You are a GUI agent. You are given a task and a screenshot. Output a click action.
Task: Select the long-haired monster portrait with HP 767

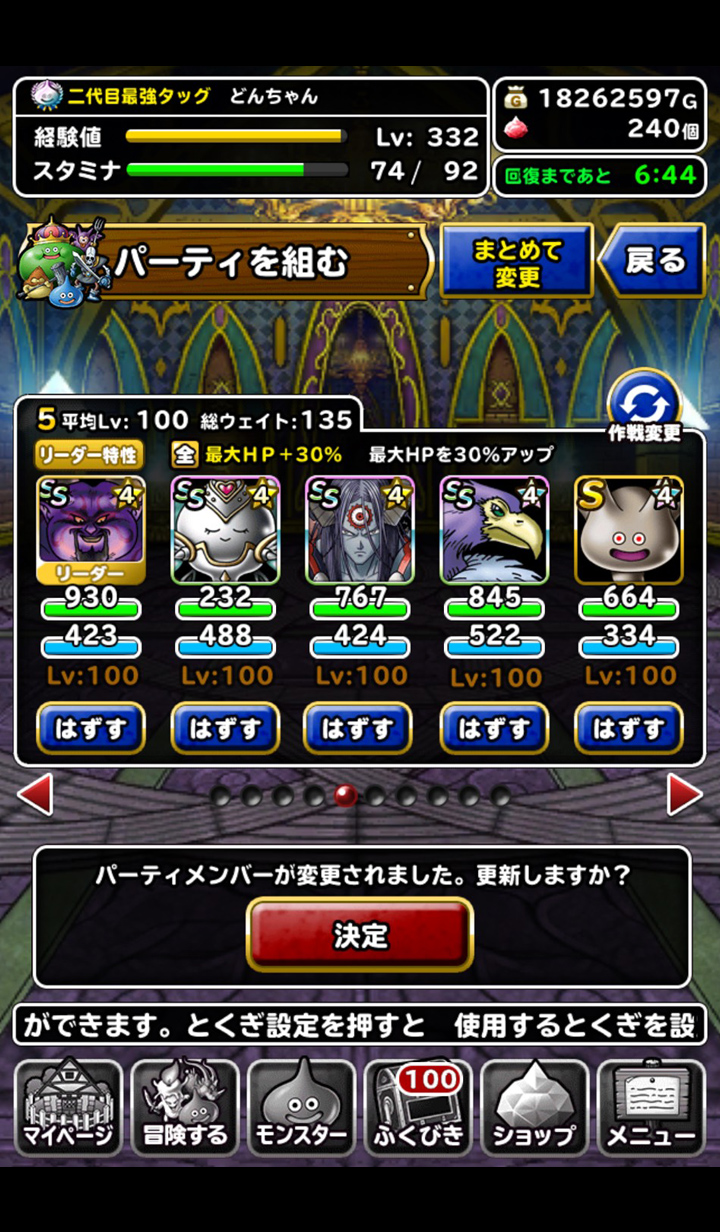(x=360, y=529)
